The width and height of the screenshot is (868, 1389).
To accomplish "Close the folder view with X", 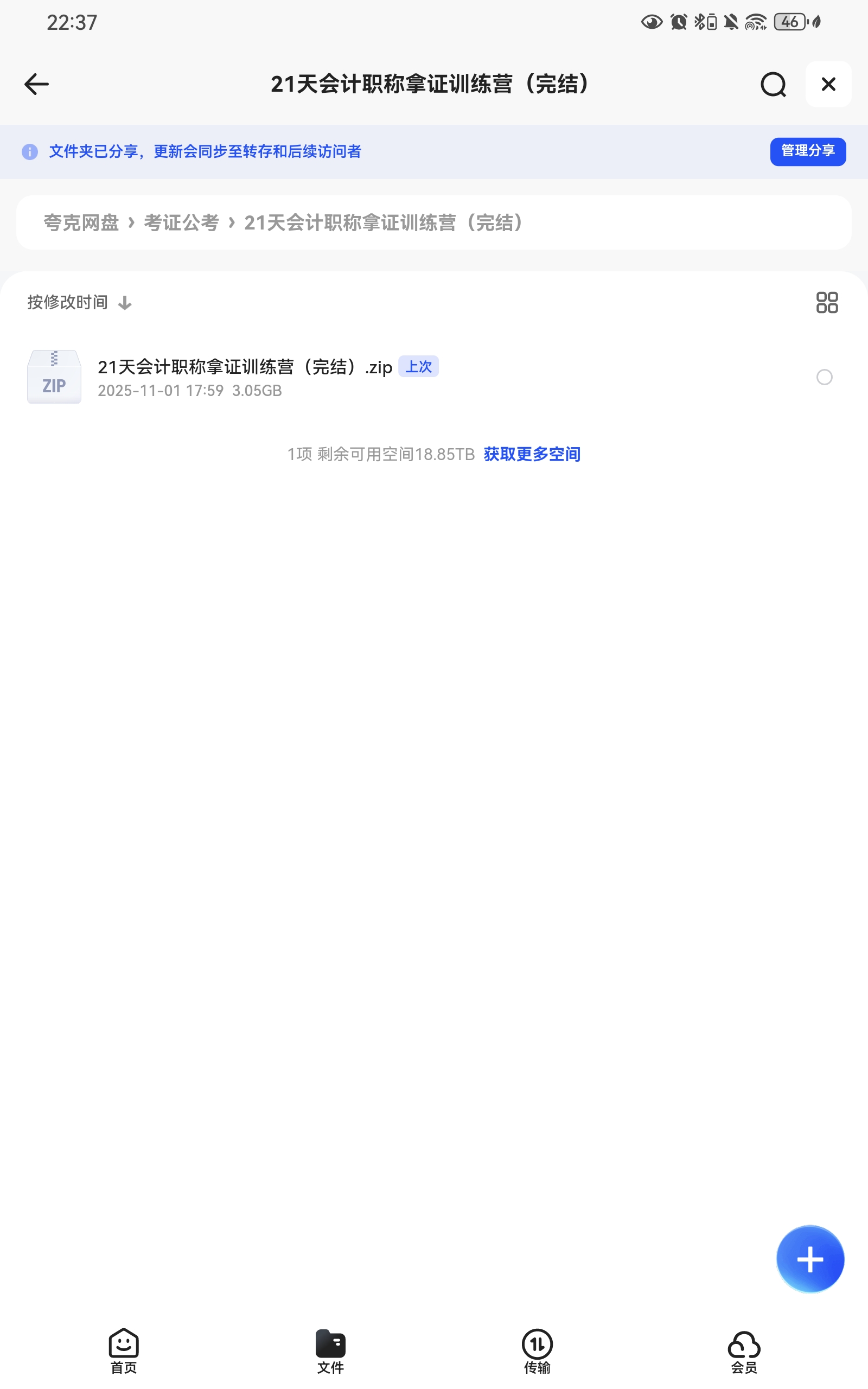I will tap(828, 84).
